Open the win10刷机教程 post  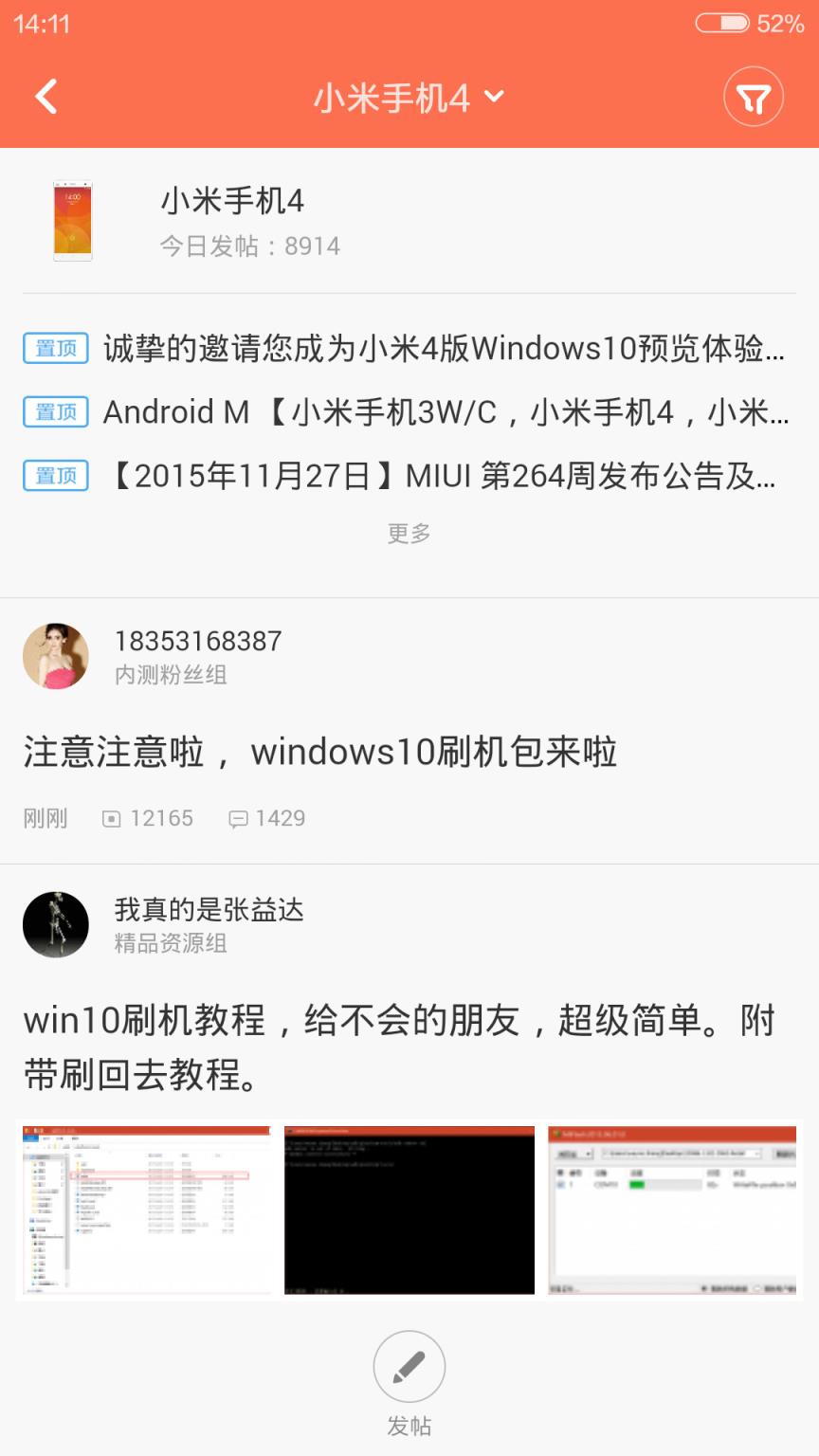pyautogui.click(x=396, y=1043)
